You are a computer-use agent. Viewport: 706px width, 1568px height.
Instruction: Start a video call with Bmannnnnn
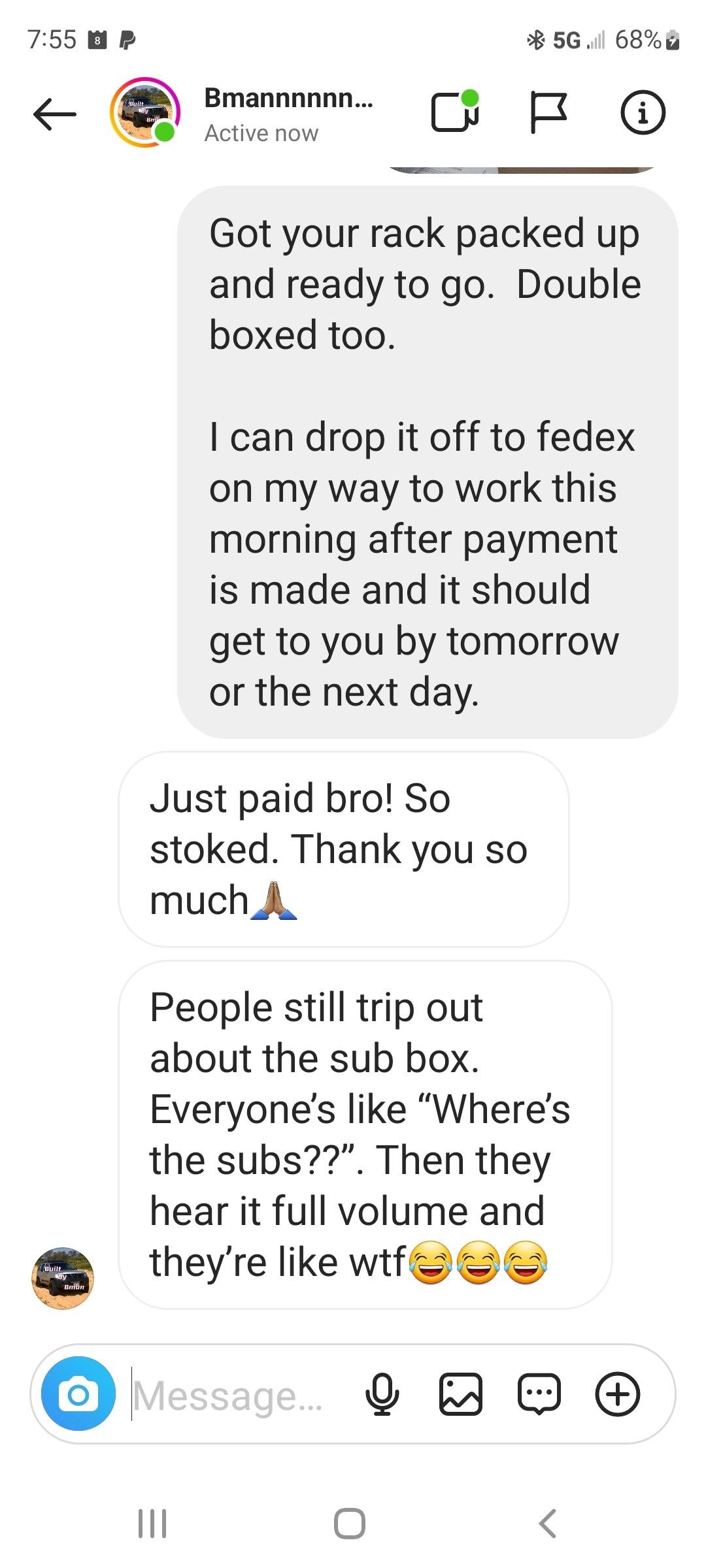click(455, 112)
